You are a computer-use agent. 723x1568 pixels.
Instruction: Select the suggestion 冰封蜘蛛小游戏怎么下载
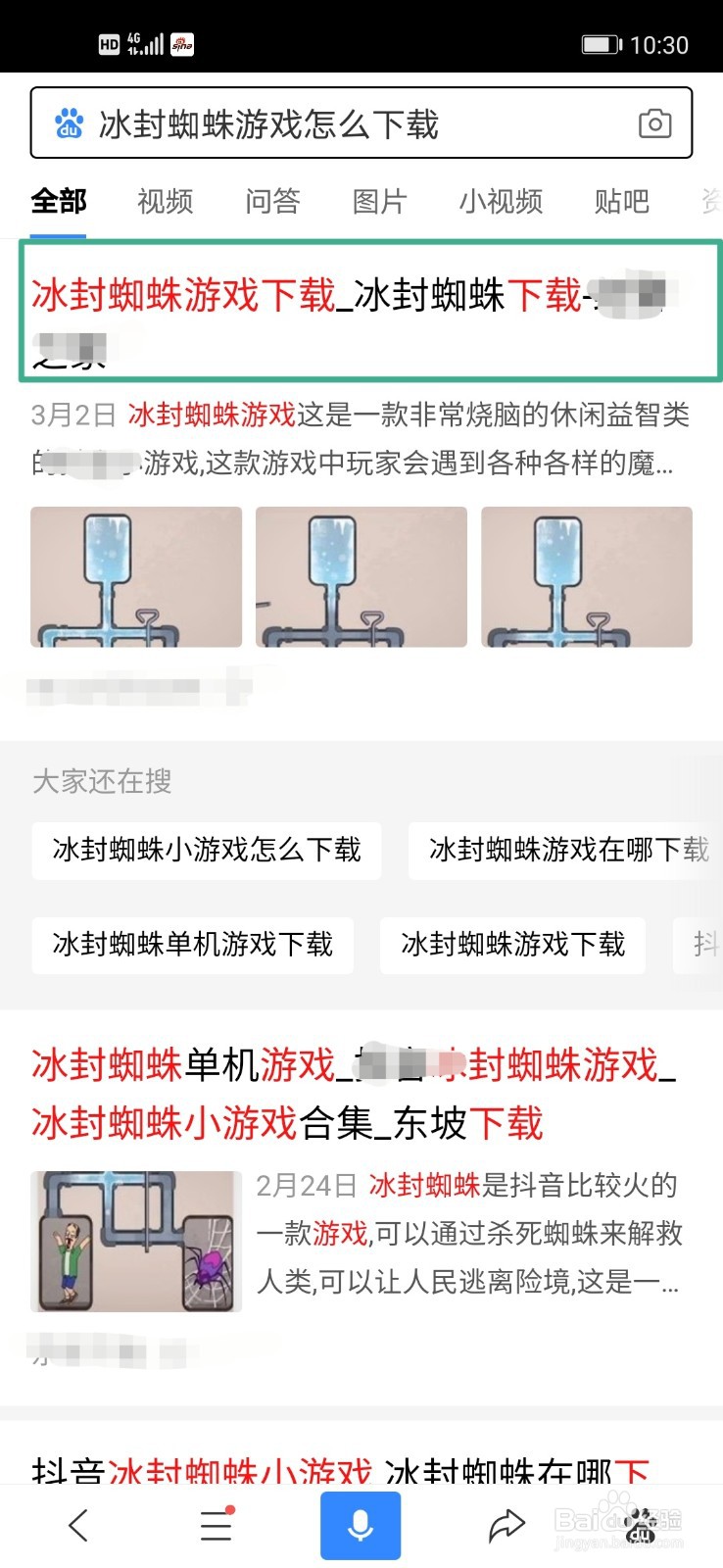(207, 850)
